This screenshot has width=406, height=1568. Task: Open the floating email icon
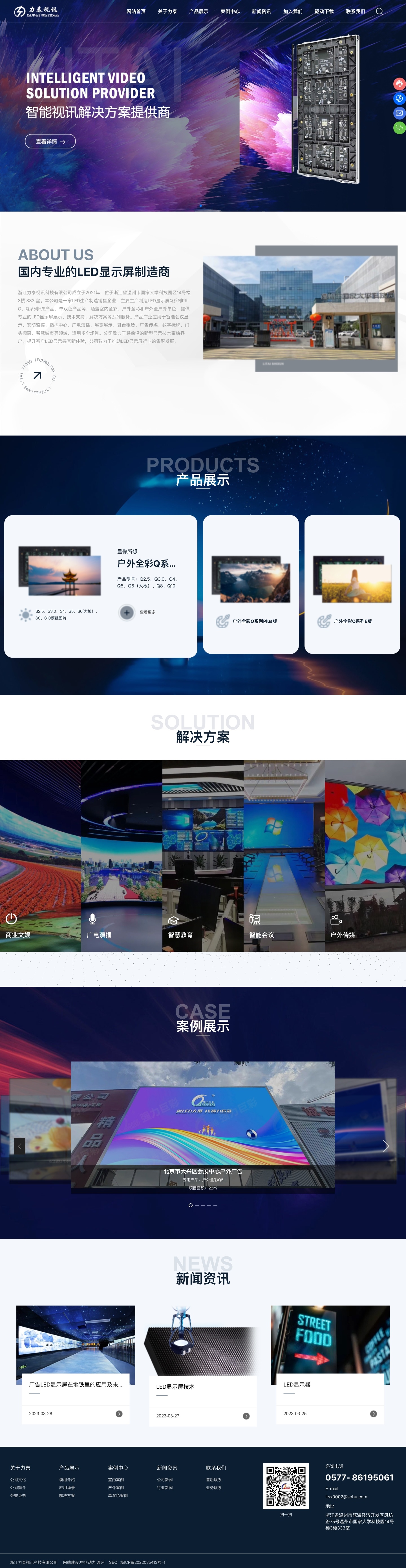(399, 113)
